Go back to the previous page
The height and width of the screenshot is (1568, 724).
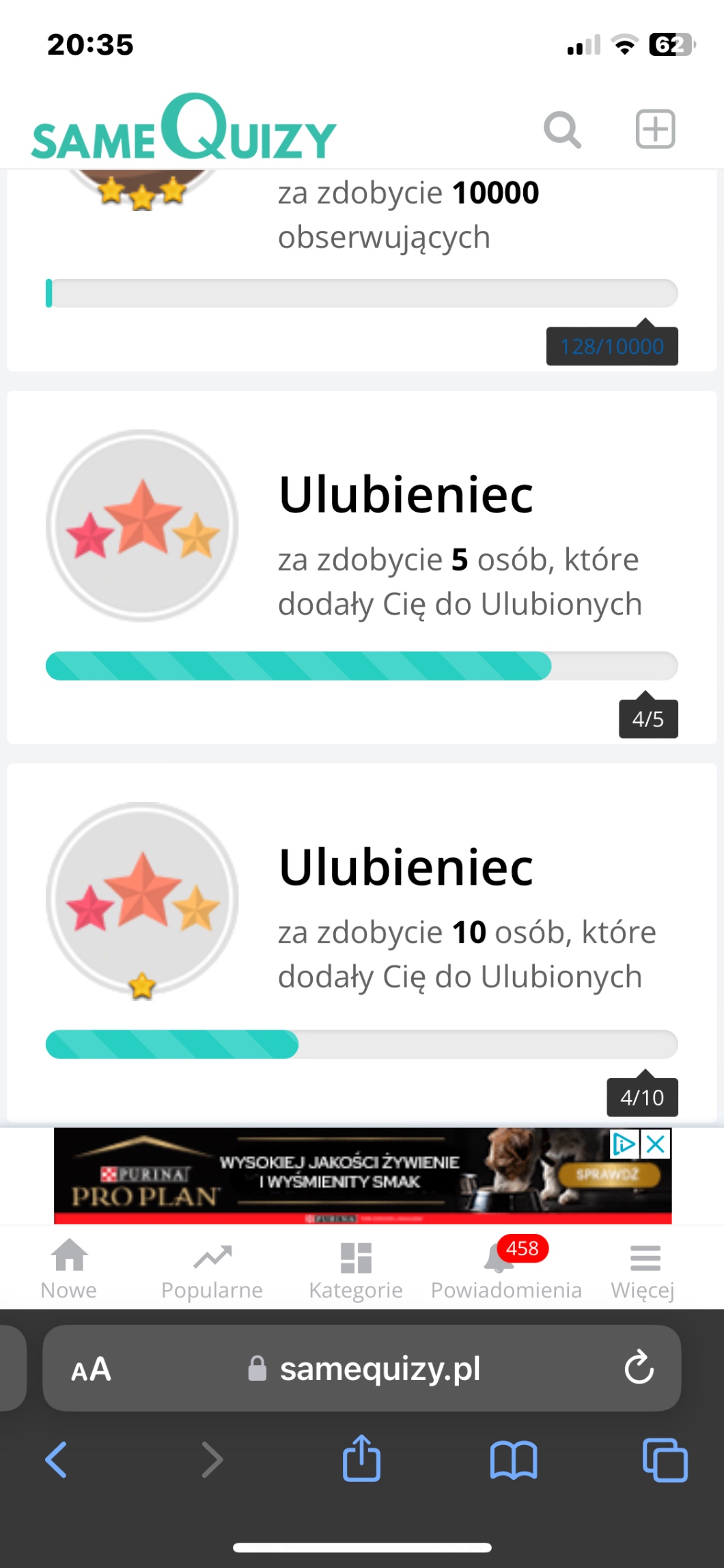click(56, 1459)
